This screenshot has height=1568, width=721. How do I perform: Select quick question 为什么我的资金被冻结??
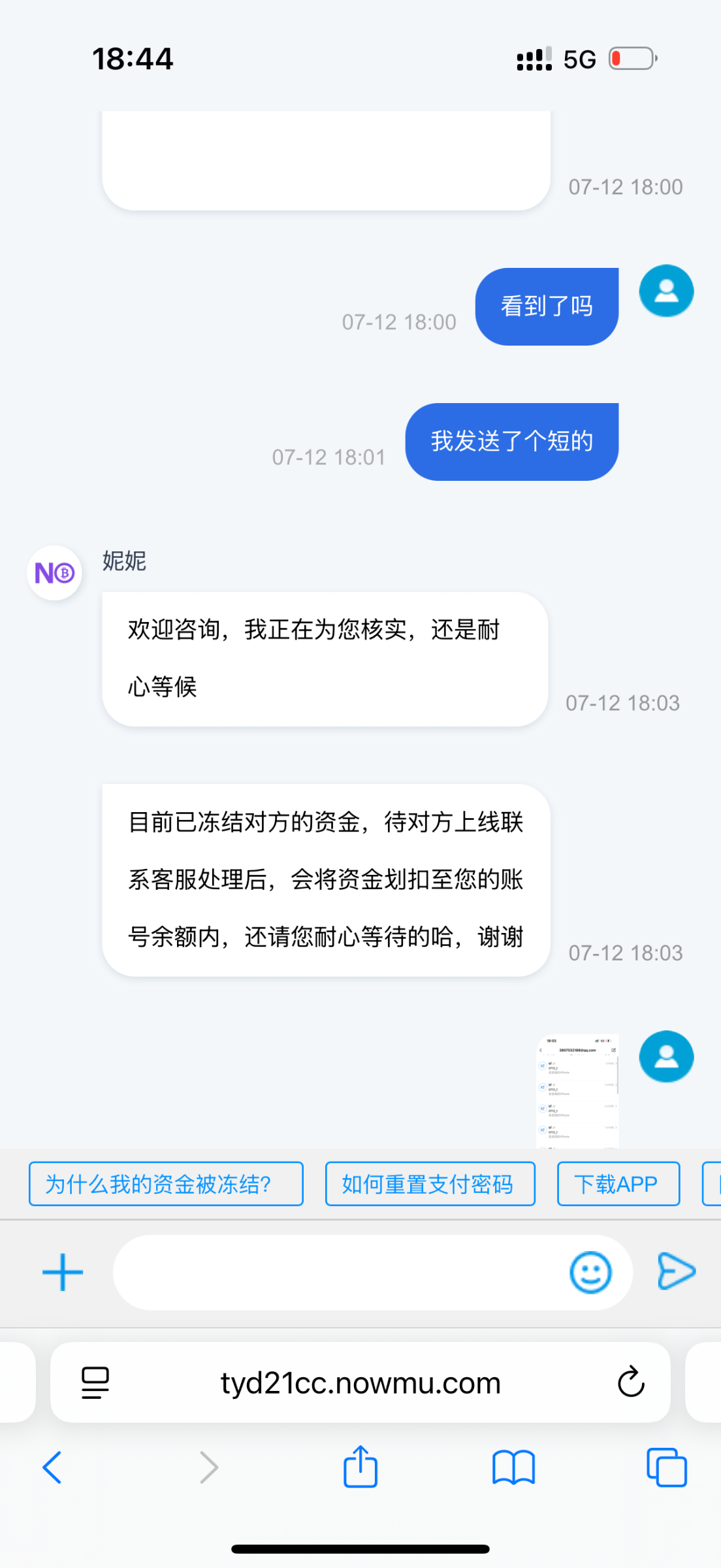[166, 1184]
